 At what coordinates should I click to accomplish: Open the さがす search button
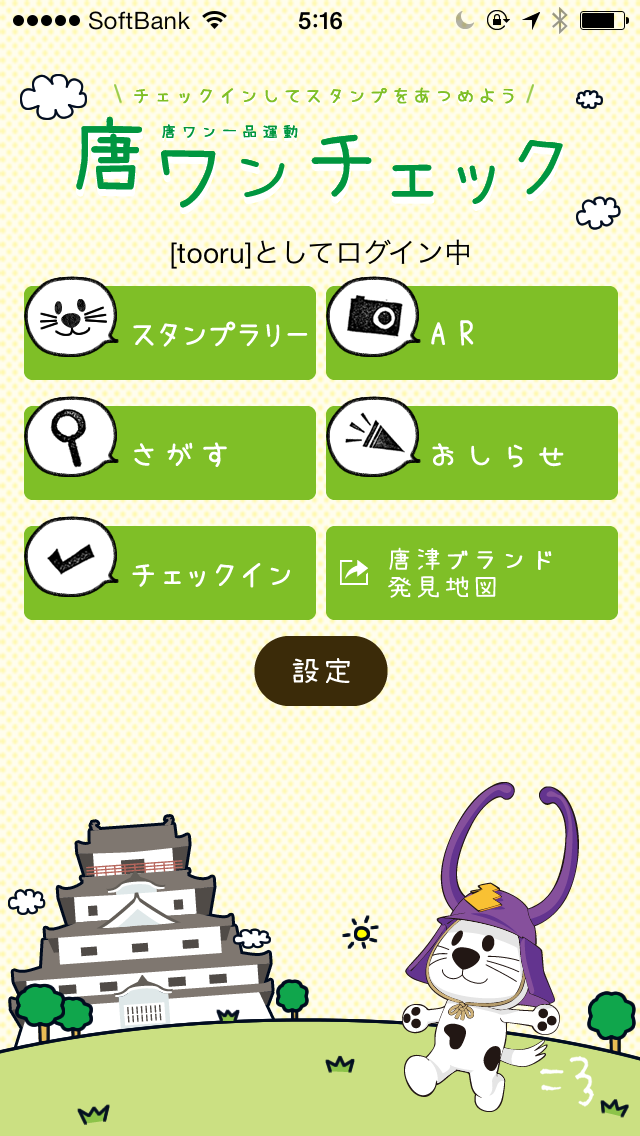click(170, 453)
